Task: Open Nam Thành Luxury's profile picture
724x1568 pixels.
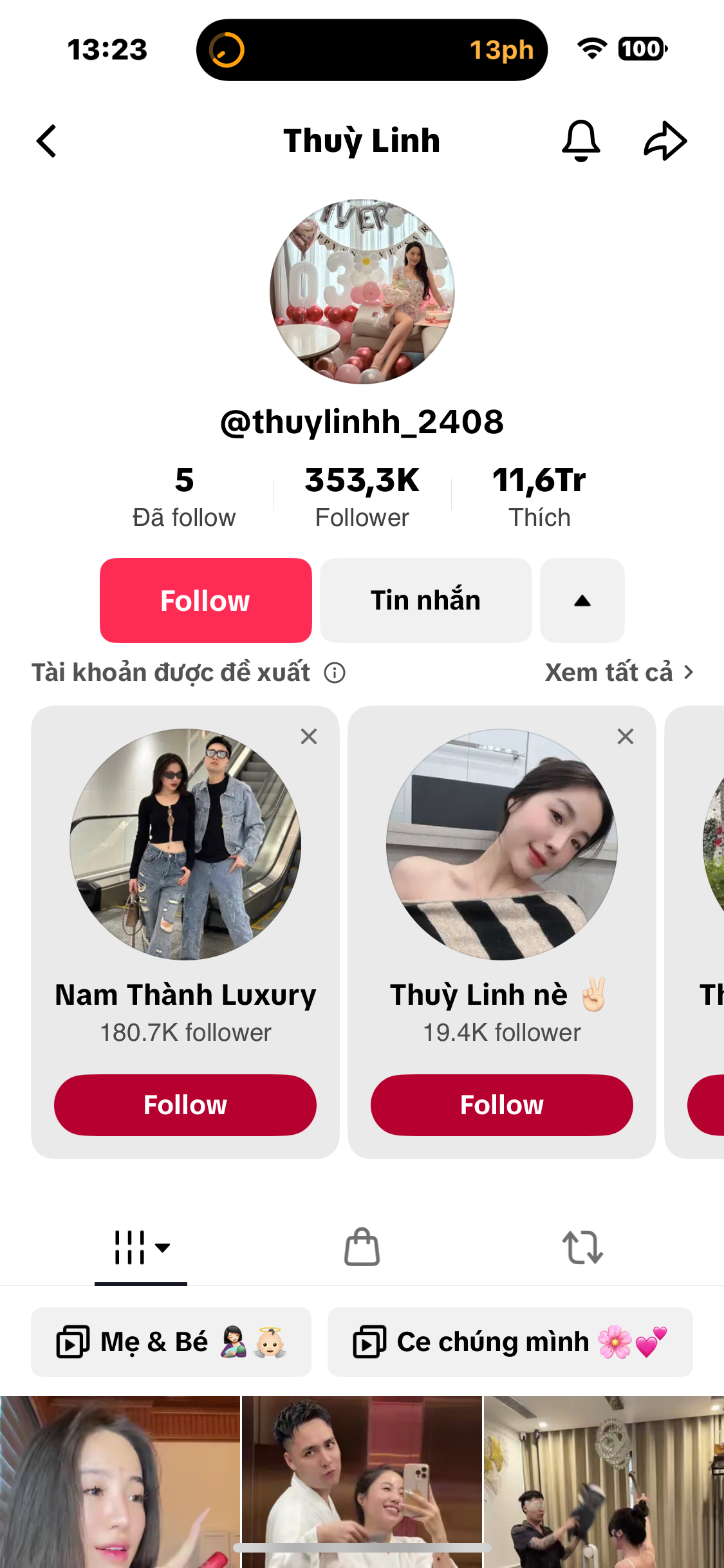Action: tap(185, 844)
